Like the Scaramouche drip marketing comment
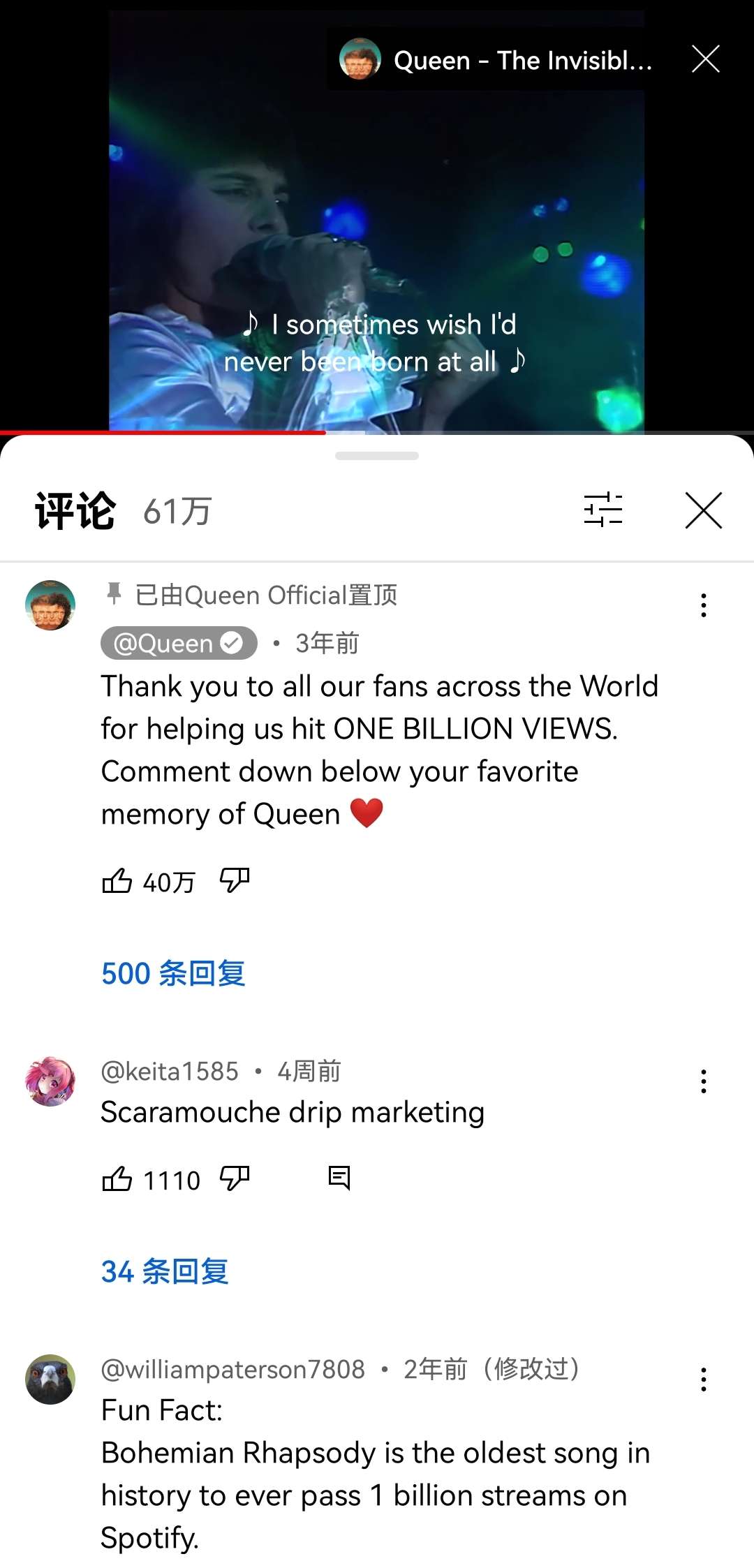The image size is (754, 1568). [117, 1179]
